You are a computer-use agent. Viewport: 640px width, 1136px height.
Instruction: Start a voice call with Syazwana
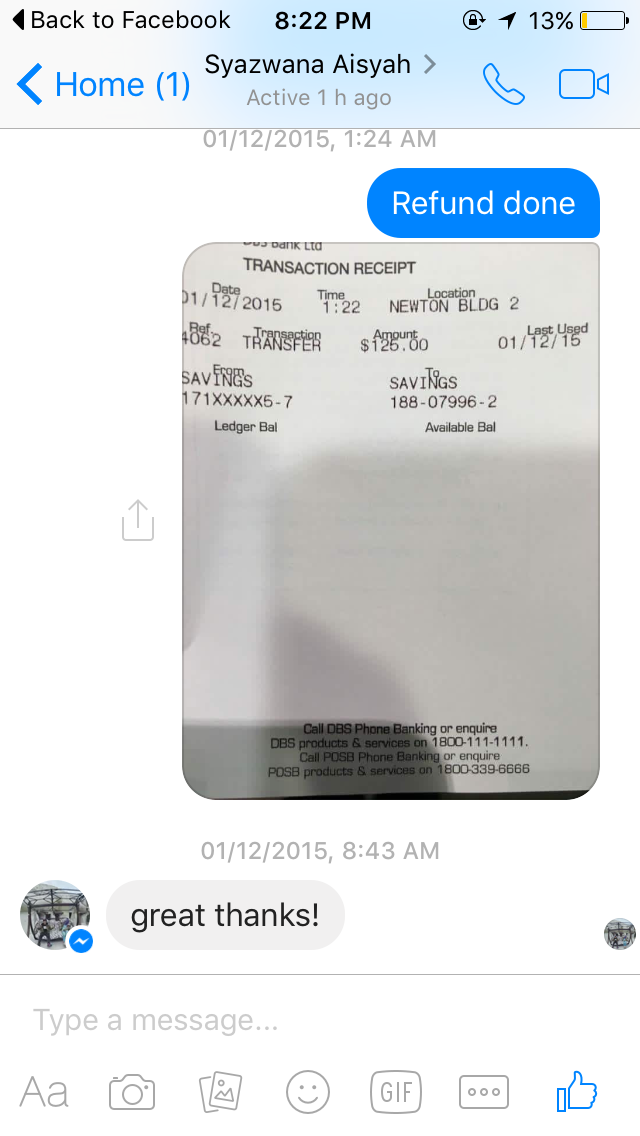pyautogui.click(x=504, y=84)
